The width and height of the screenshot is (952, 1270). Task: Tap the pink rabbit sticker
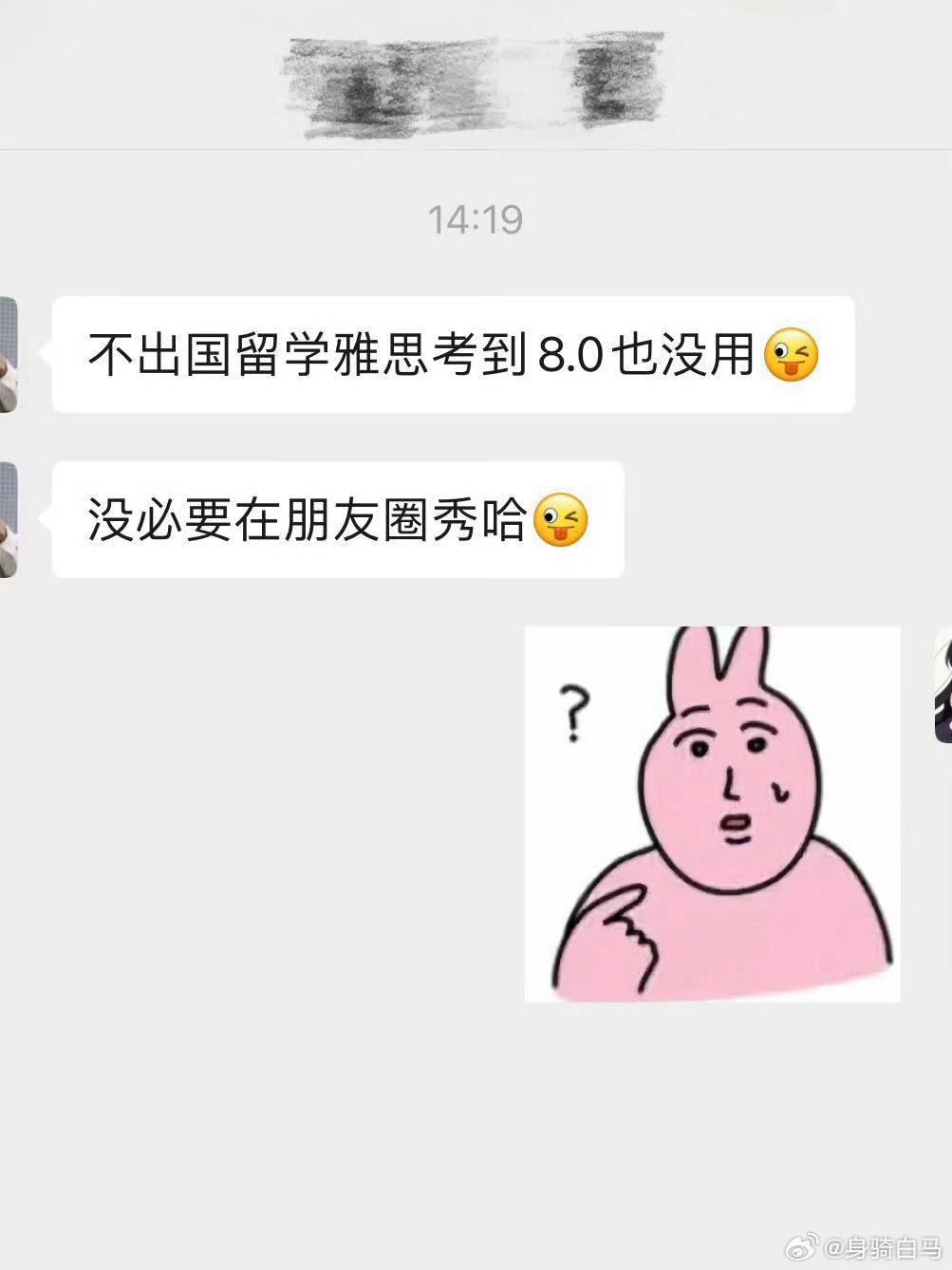(x=712, y=812)
